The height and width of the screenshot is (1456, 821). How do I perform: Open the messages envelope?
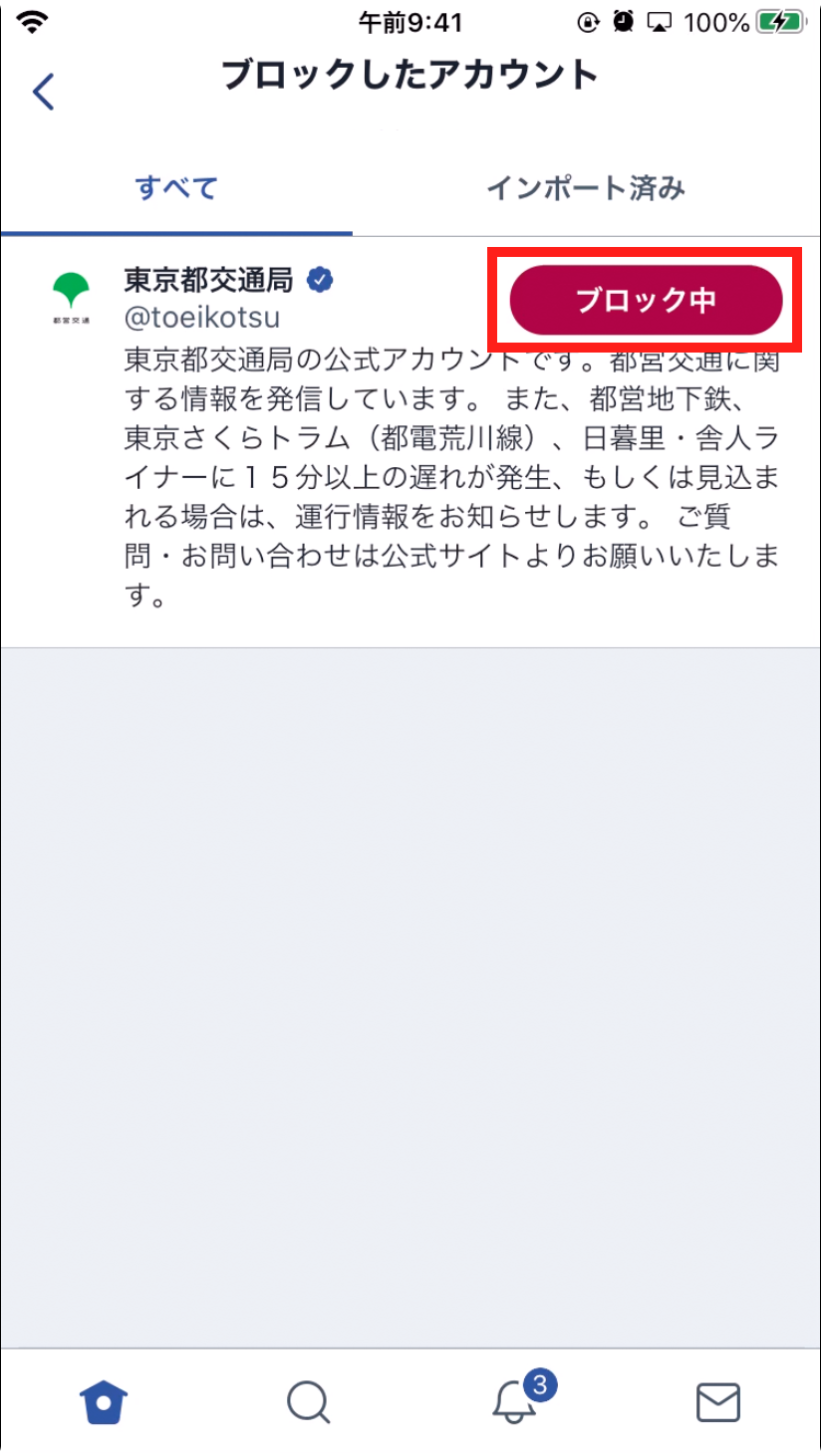717,1402
